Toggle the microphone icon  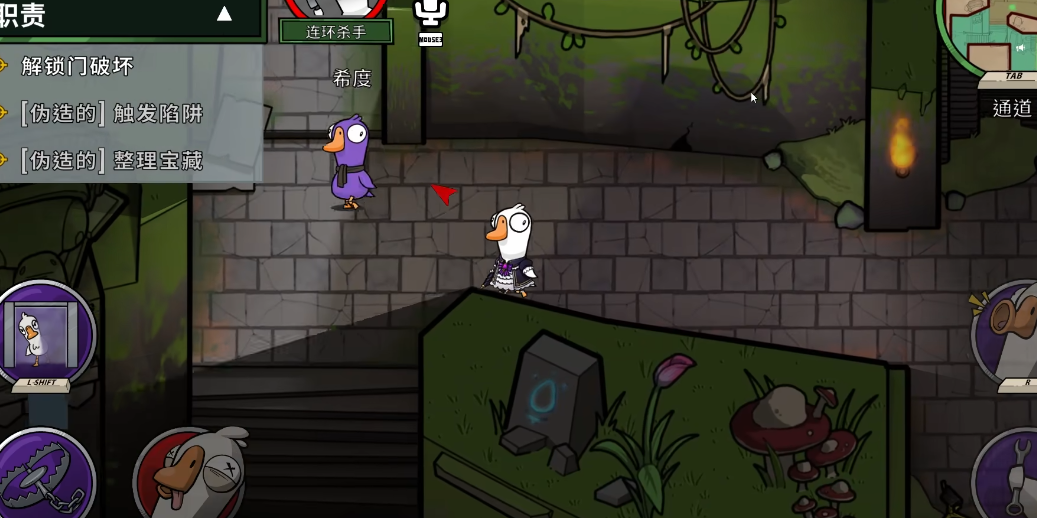point(431,12)
